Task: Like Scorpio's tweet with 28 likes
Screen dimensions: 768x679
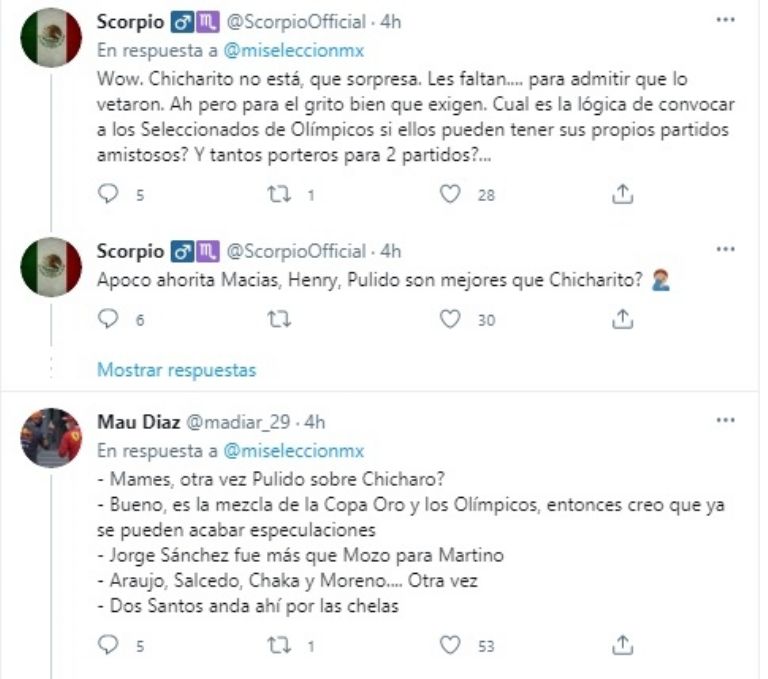Action: (451, 195)
